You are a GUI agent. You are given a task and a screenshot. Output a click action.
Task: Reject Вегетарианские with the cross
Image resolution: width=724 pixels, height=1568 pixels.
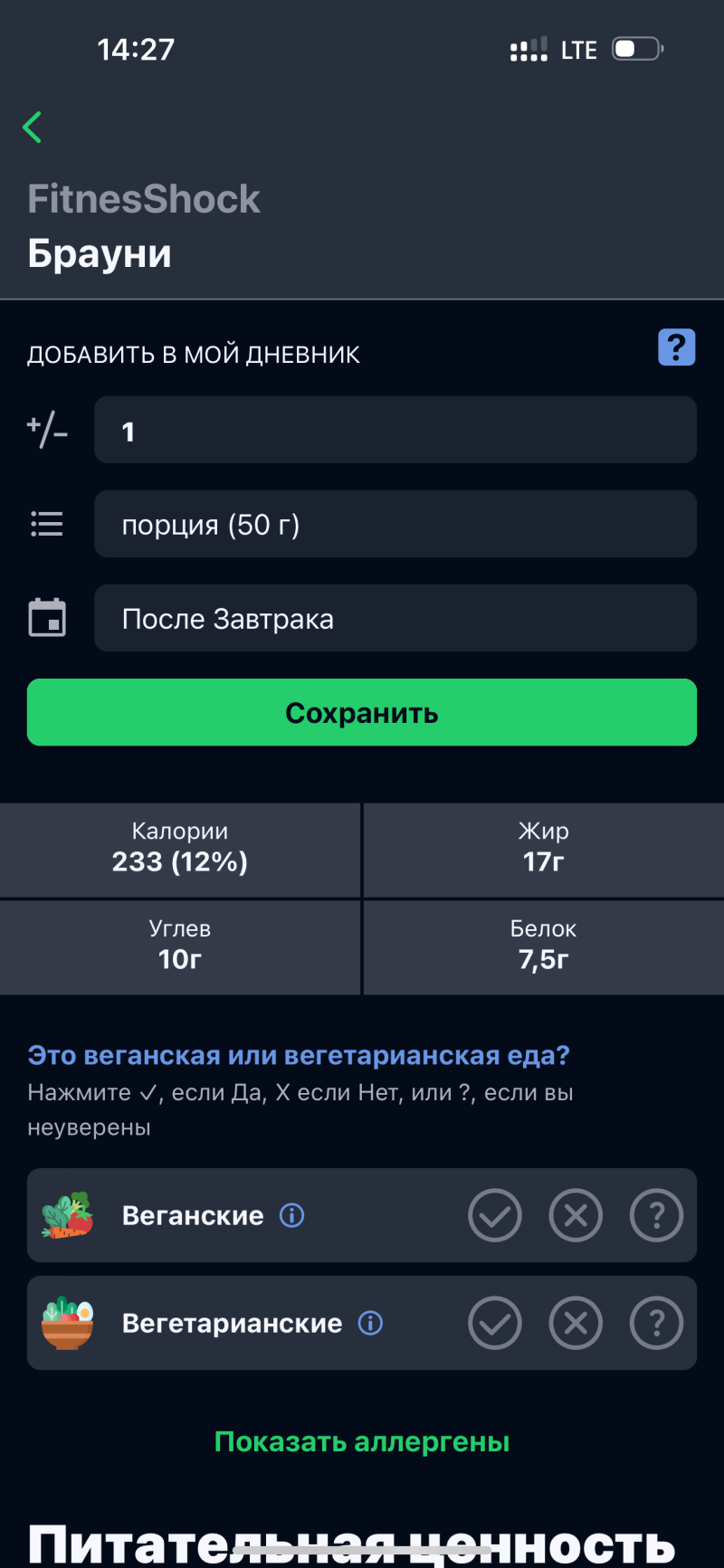tap(576, 1323)
